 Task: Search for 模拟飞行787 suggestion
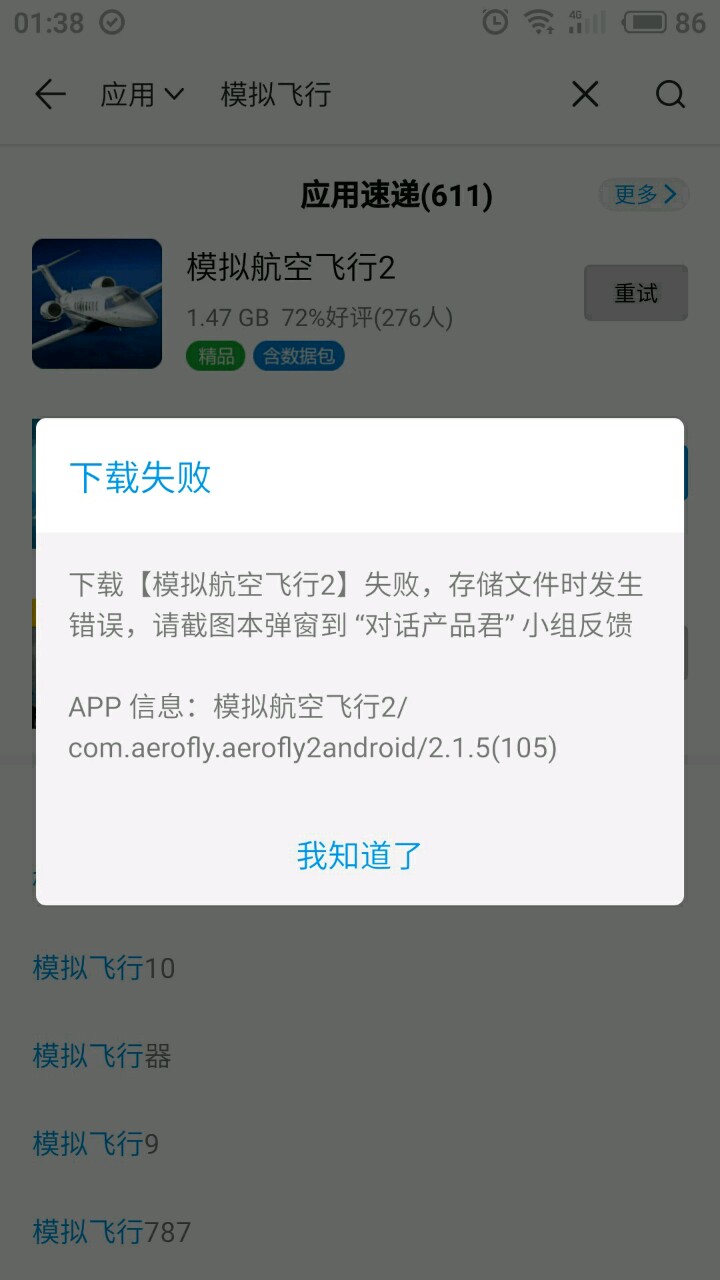[x=112, y=1232]
